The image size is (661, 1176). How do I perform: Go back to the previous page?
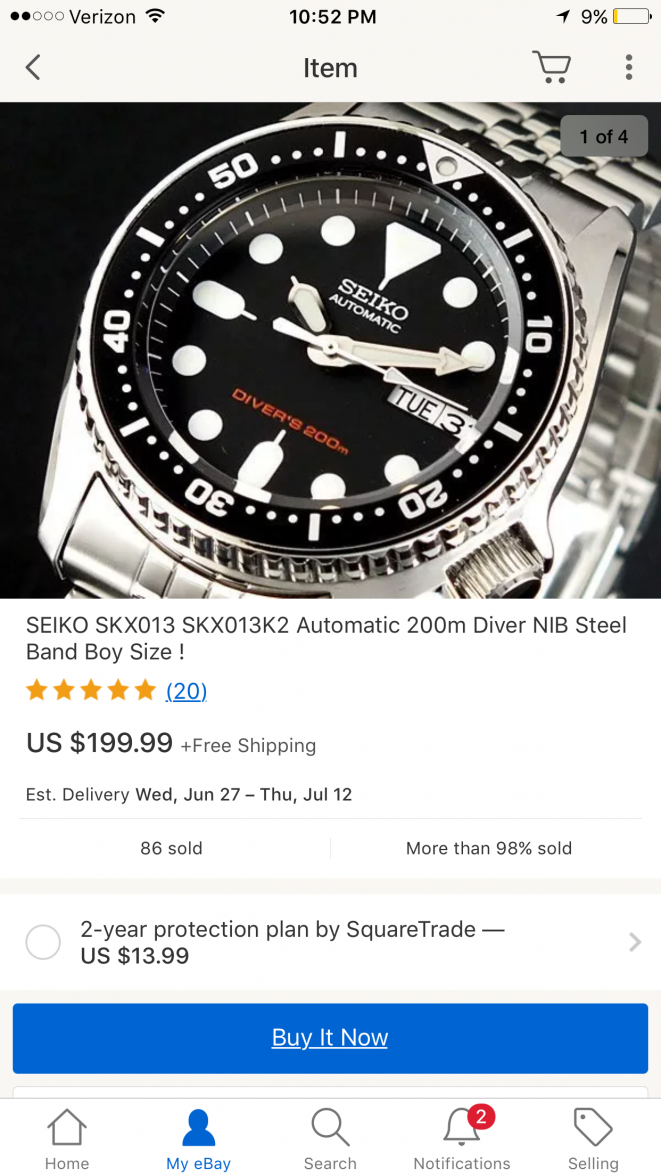click(33, 68)
